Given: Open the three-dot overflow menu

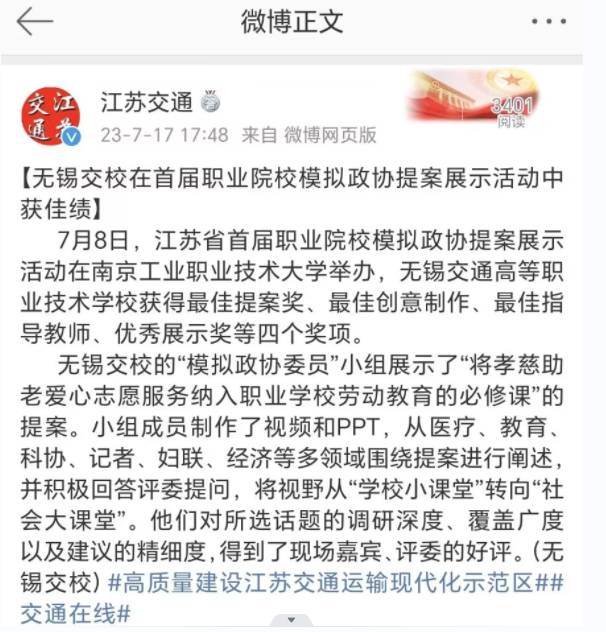Looking at the screenshot, I should click(x=548, y=22).
